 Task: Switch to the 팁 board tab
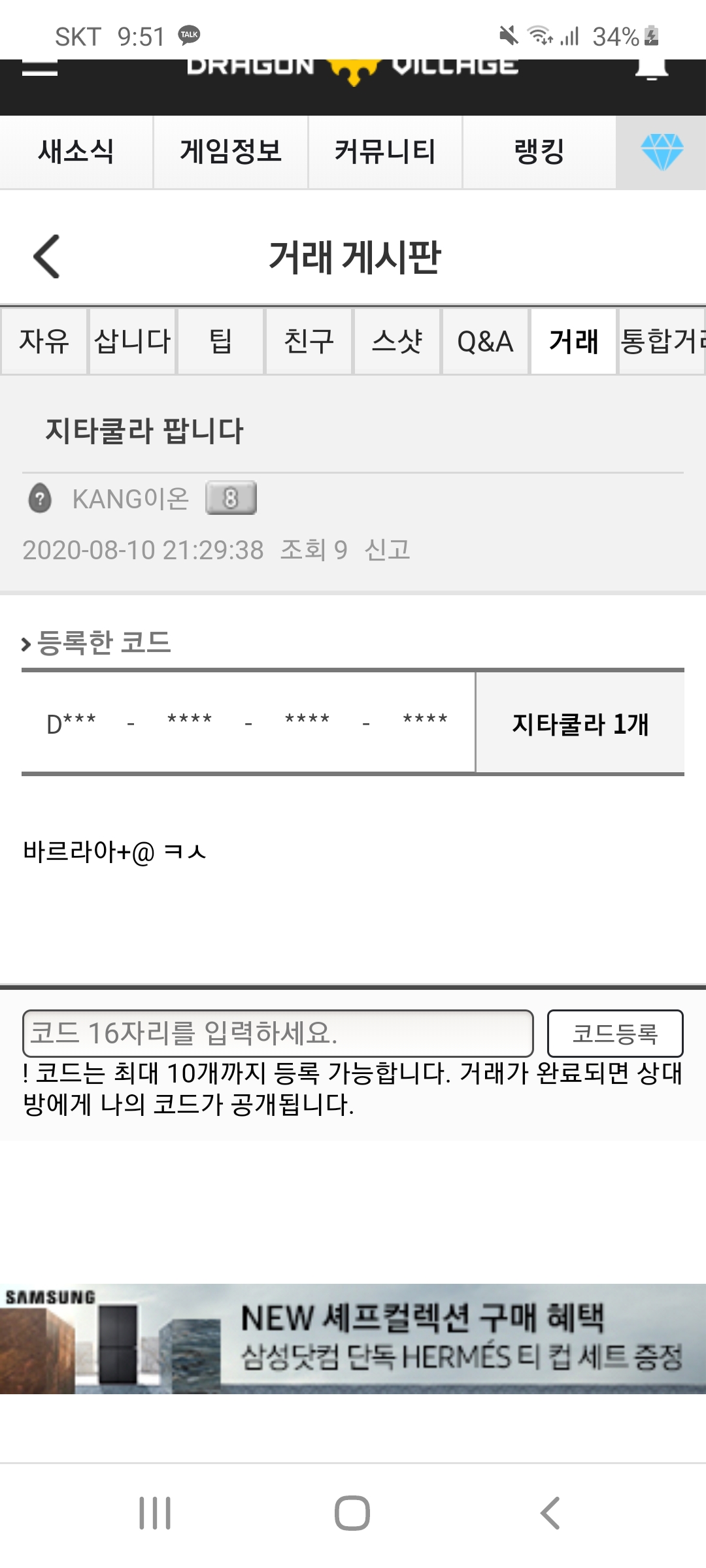pyautogui.click(x=221, y=341)
